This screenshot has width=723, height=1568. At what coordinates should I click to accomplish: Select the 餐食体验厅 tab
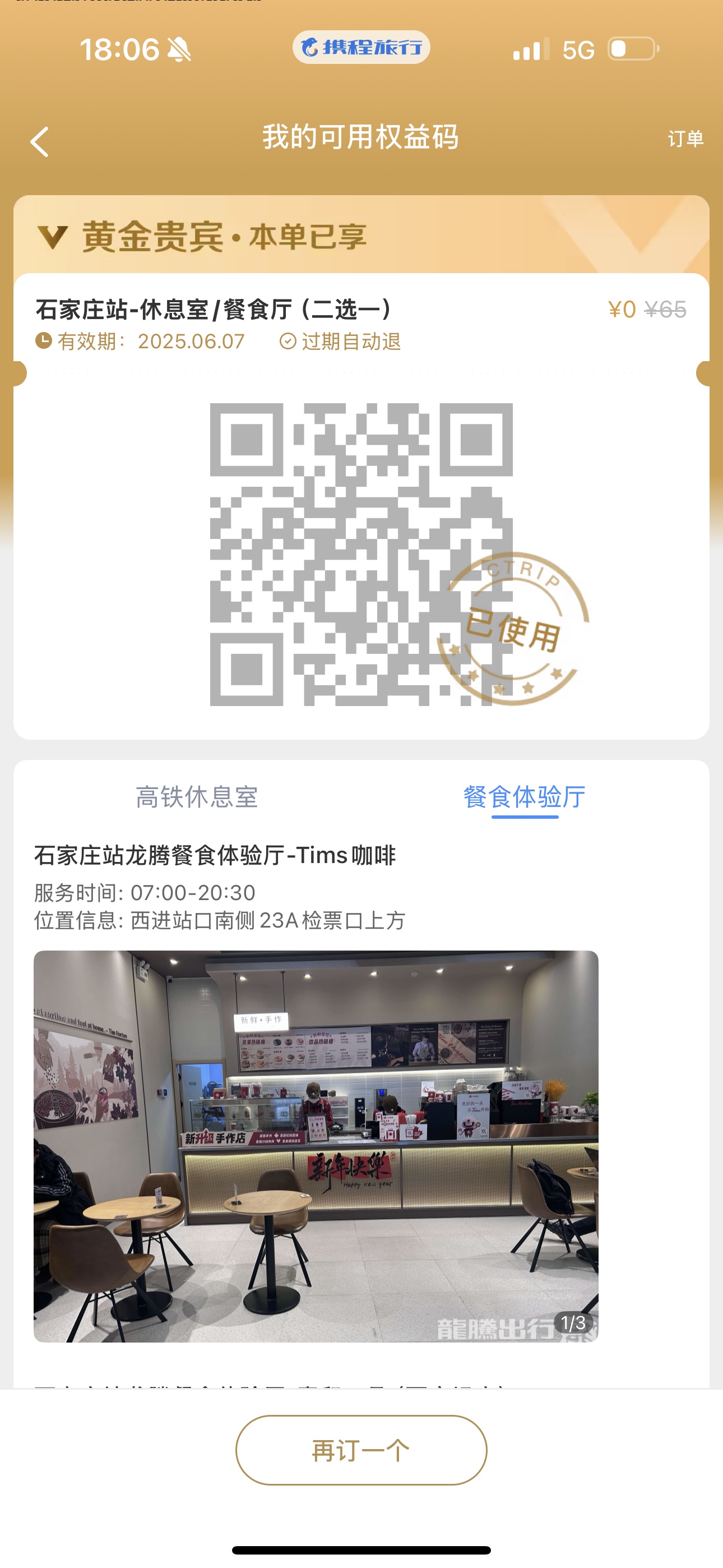tap(525, 797)
